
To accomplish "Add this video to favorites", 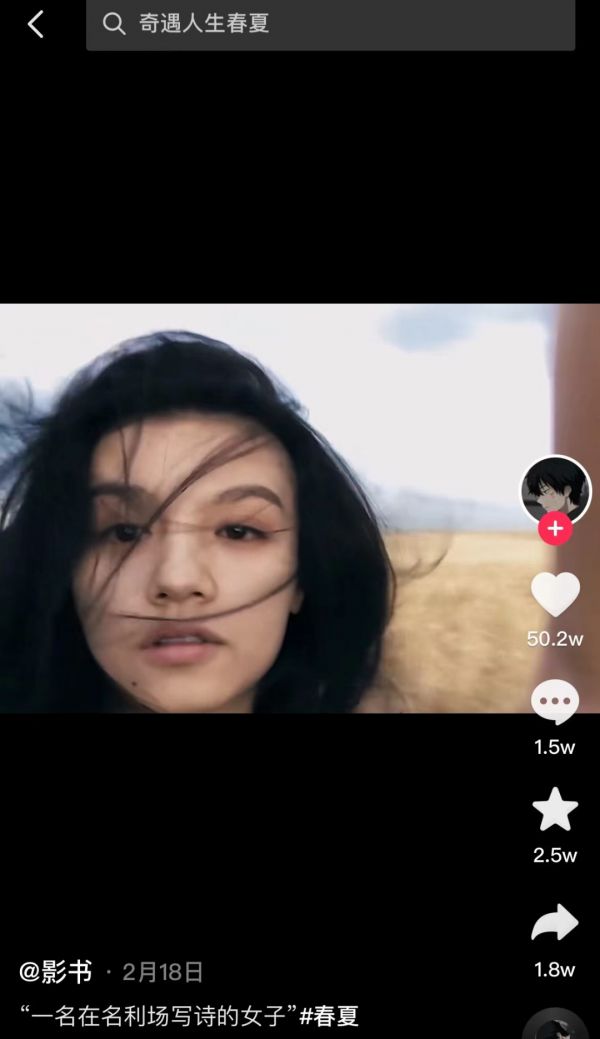I will pos(555,810).
